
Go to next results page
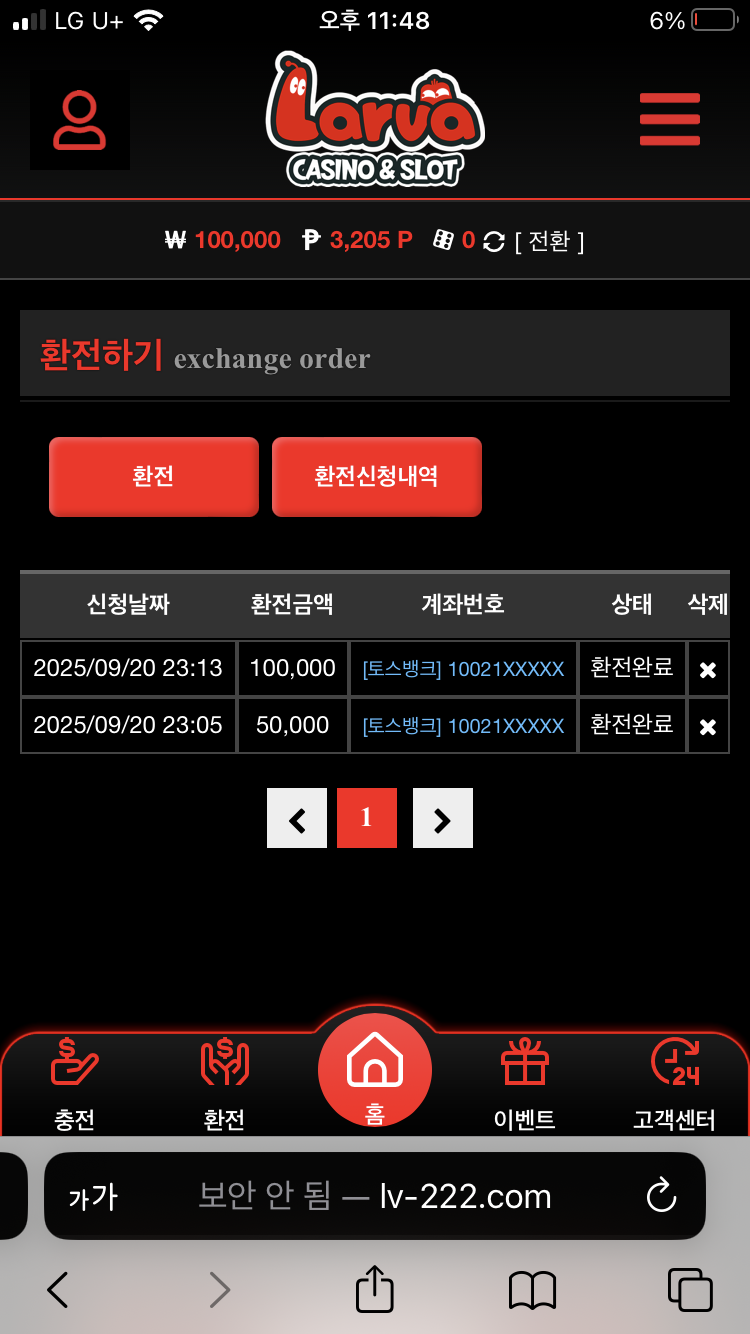[x=443, y=818]
